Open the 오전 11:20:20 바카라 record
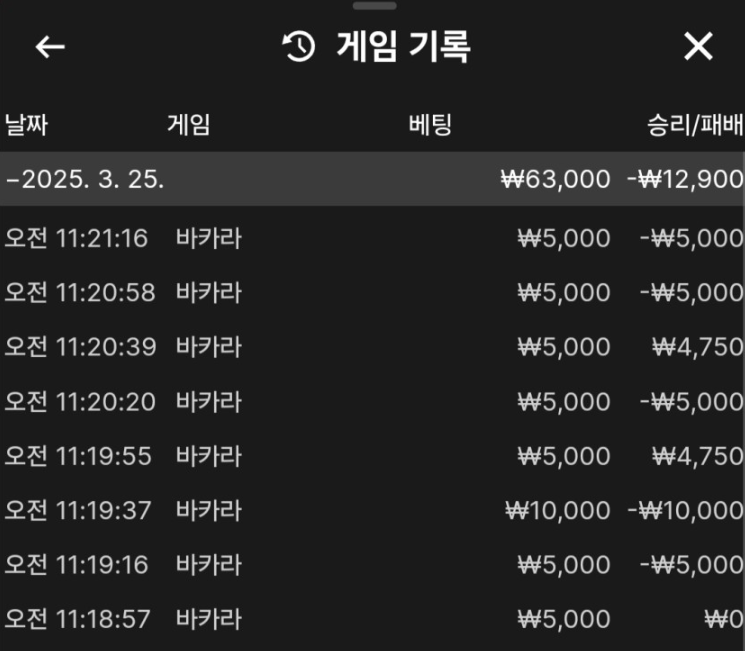 [372, 402]
